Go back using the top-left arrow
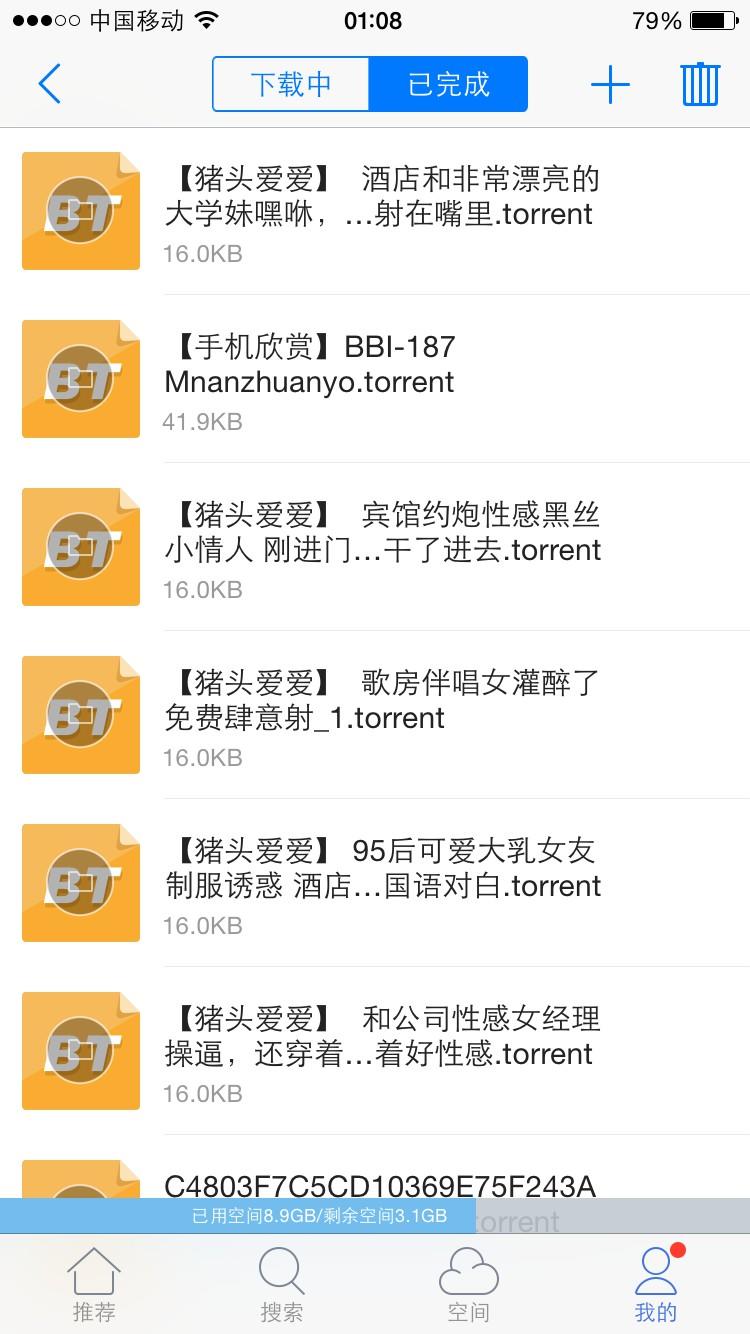 tap(49, 84)
